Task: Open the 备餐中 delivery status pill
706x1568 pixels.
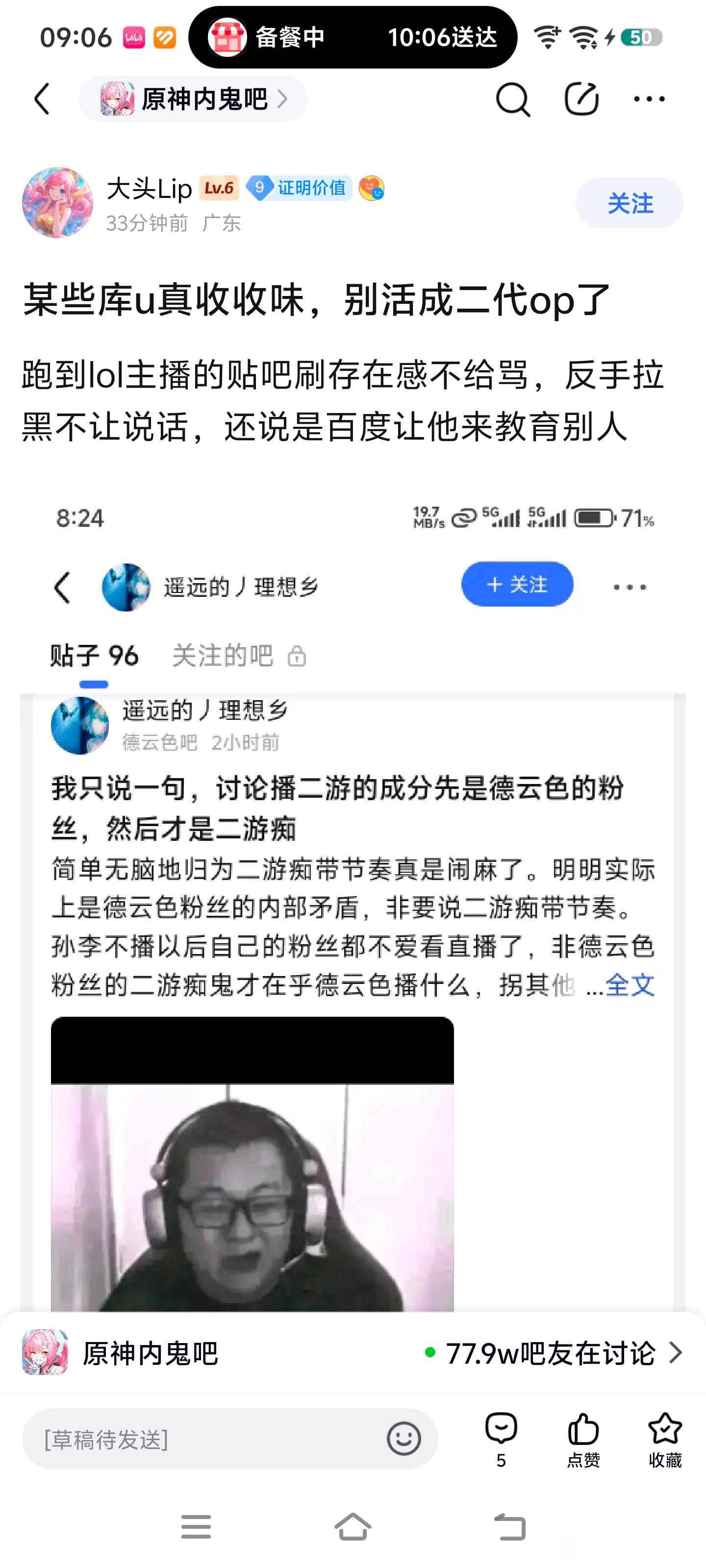Action: point(353,37)
